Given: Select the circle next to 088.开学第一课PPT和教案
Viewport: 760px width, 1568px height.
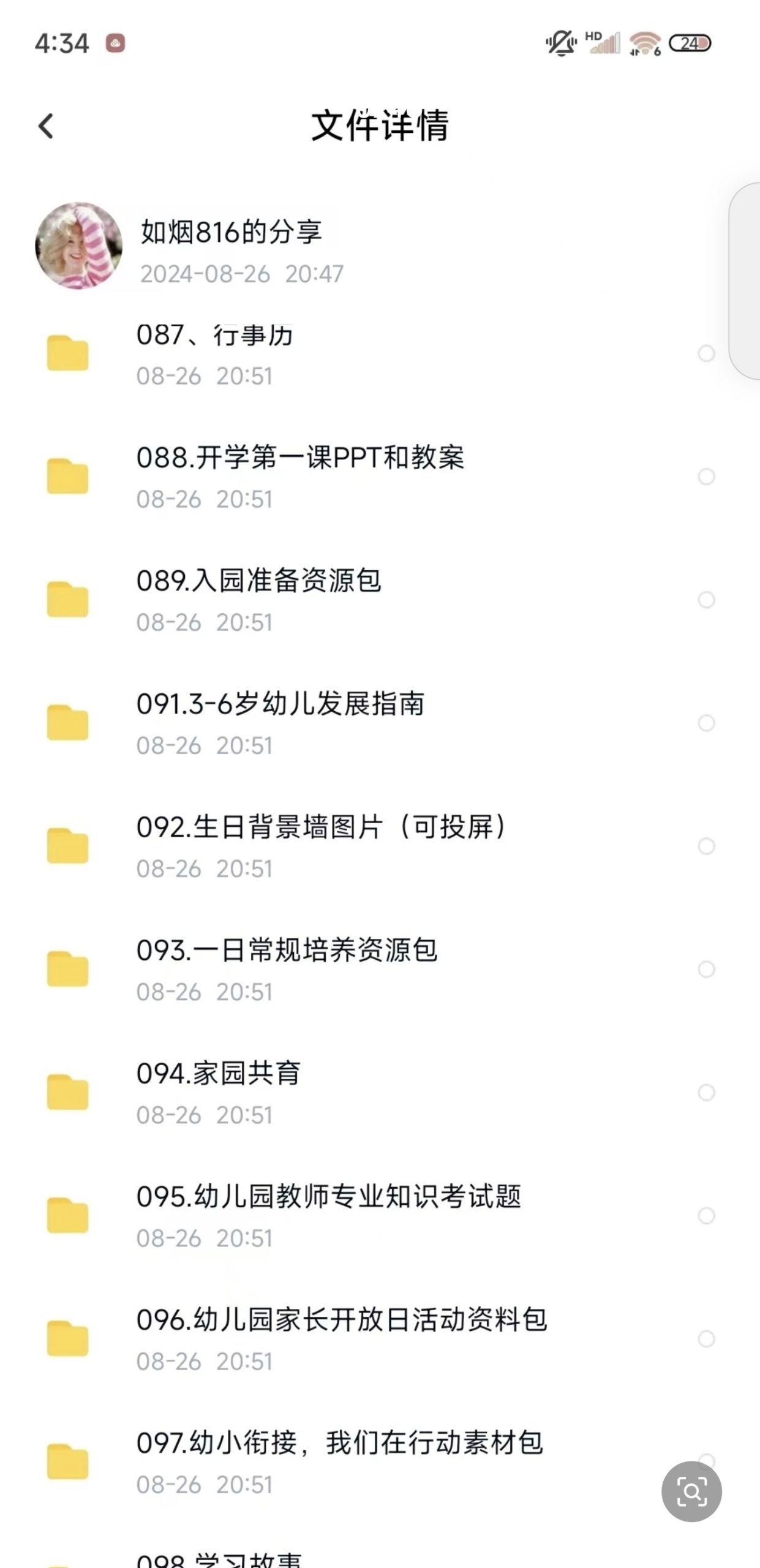Looking at the screenshot, I should click(x=706, y=477).
